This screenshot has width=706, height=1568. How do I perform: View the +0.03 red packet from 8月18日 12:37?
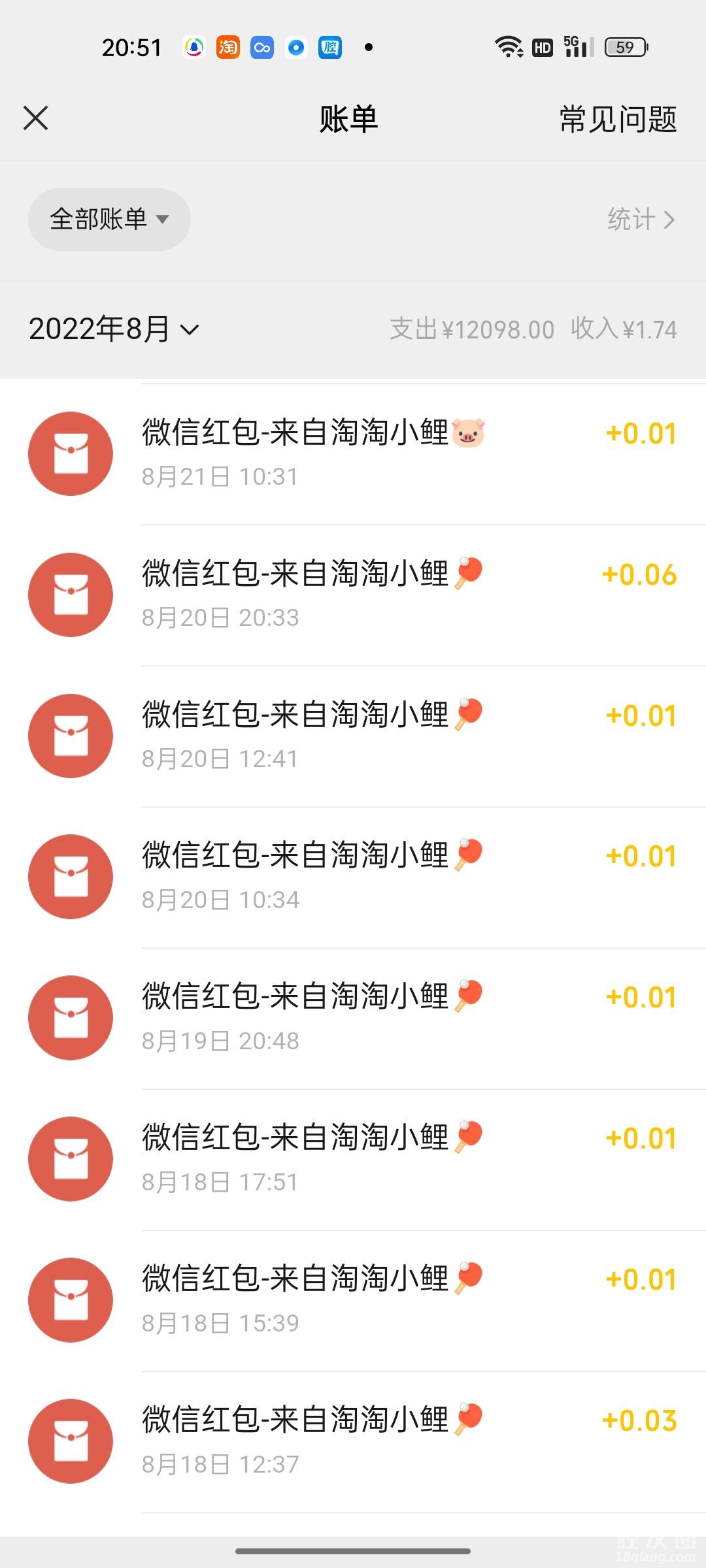353,1442
